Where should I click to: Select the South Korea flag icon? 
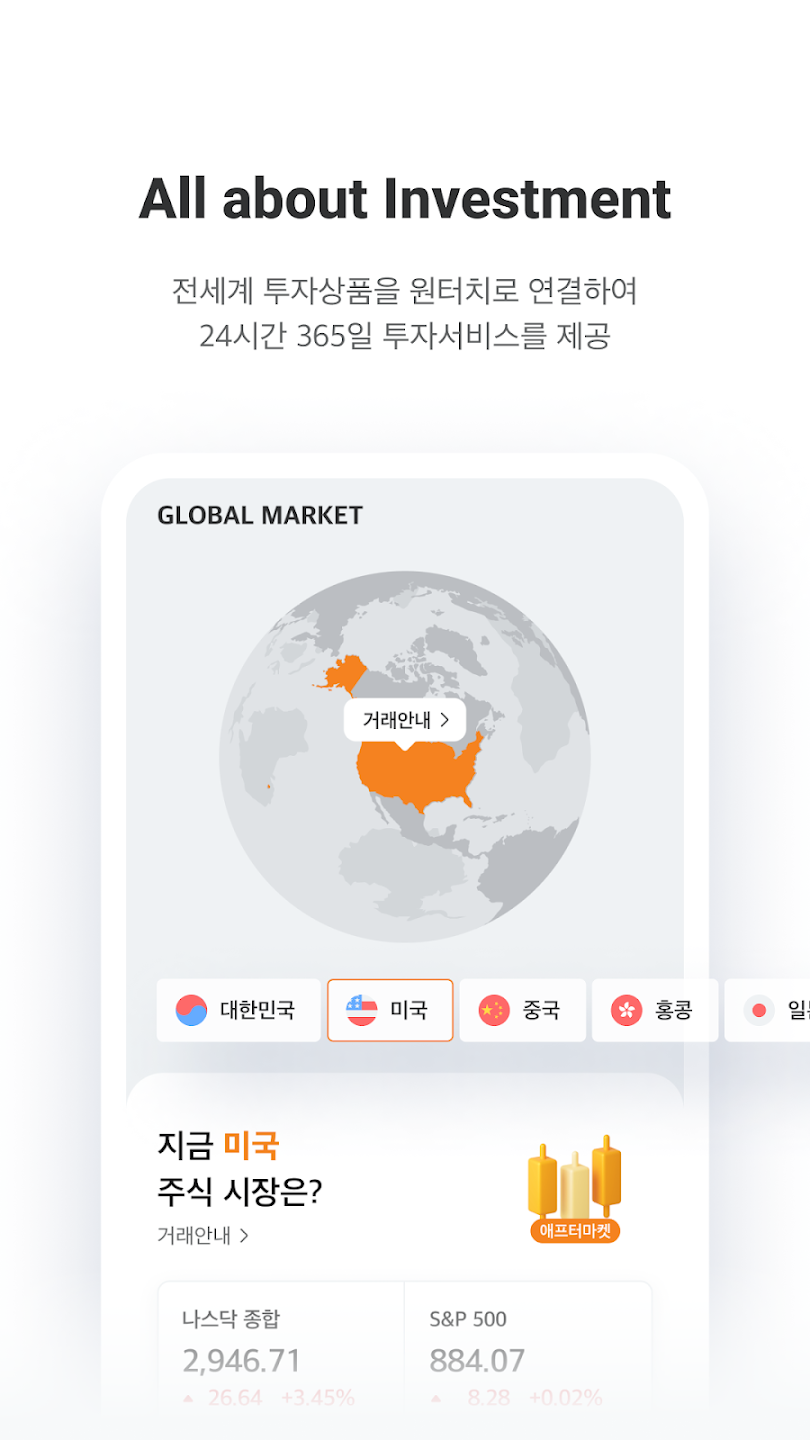(192, 1010)
